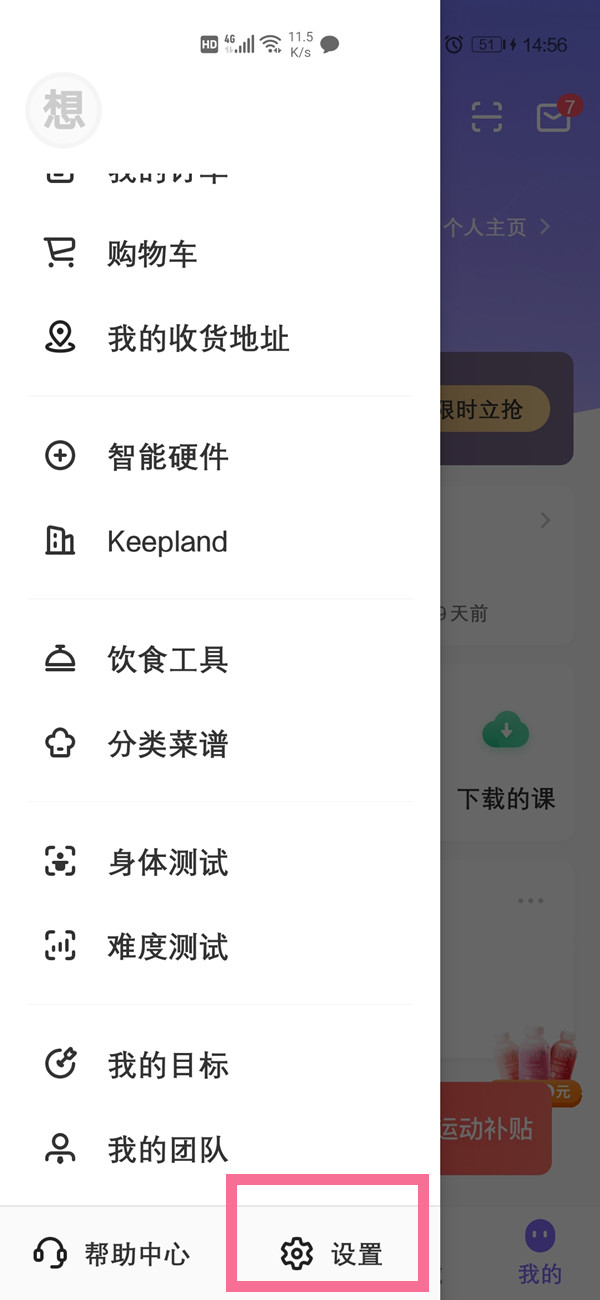Screen dimensions: 600x1300
Task: Start the 身体测试 body test
Action: (167, 862)
